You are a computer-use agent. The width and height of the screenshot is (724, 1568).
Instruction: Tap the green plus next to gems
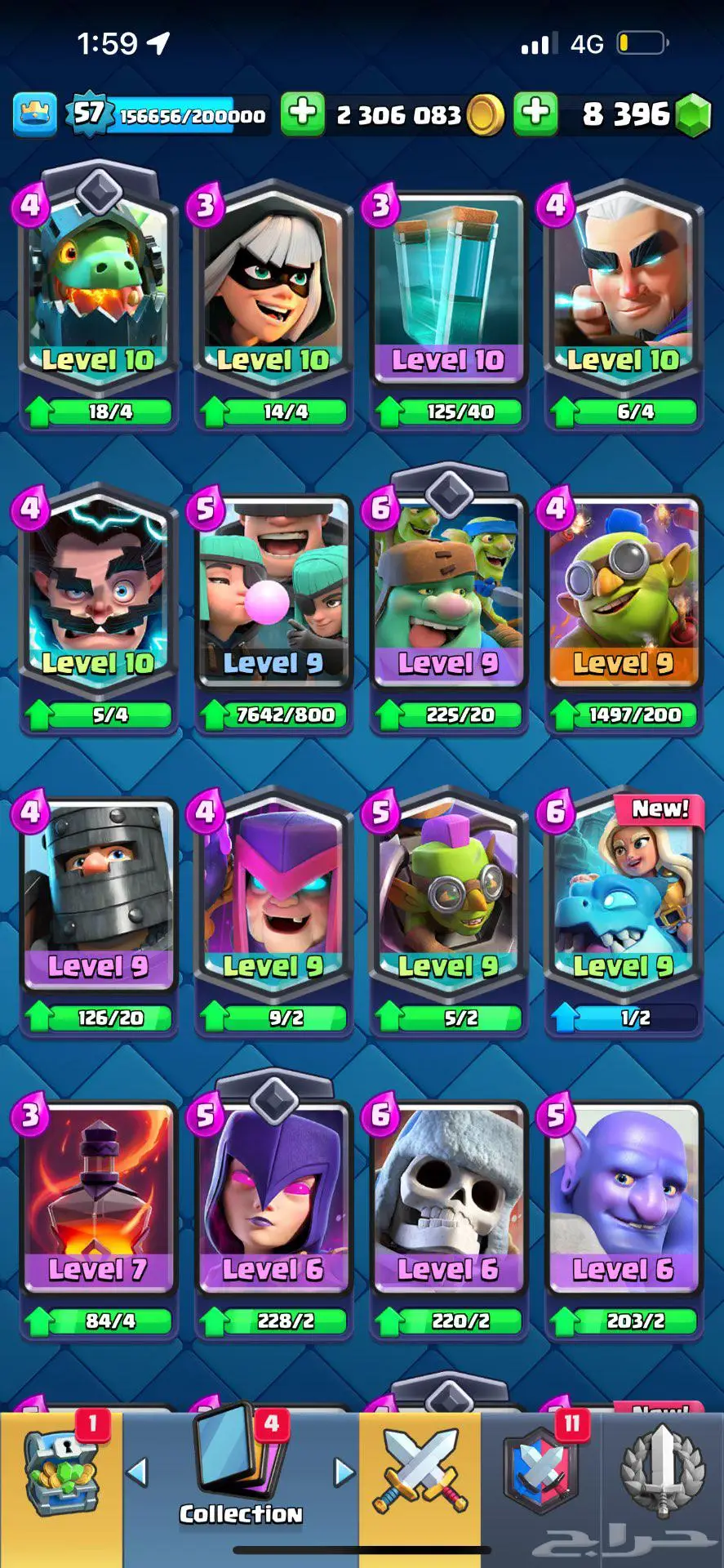[536, 114]
